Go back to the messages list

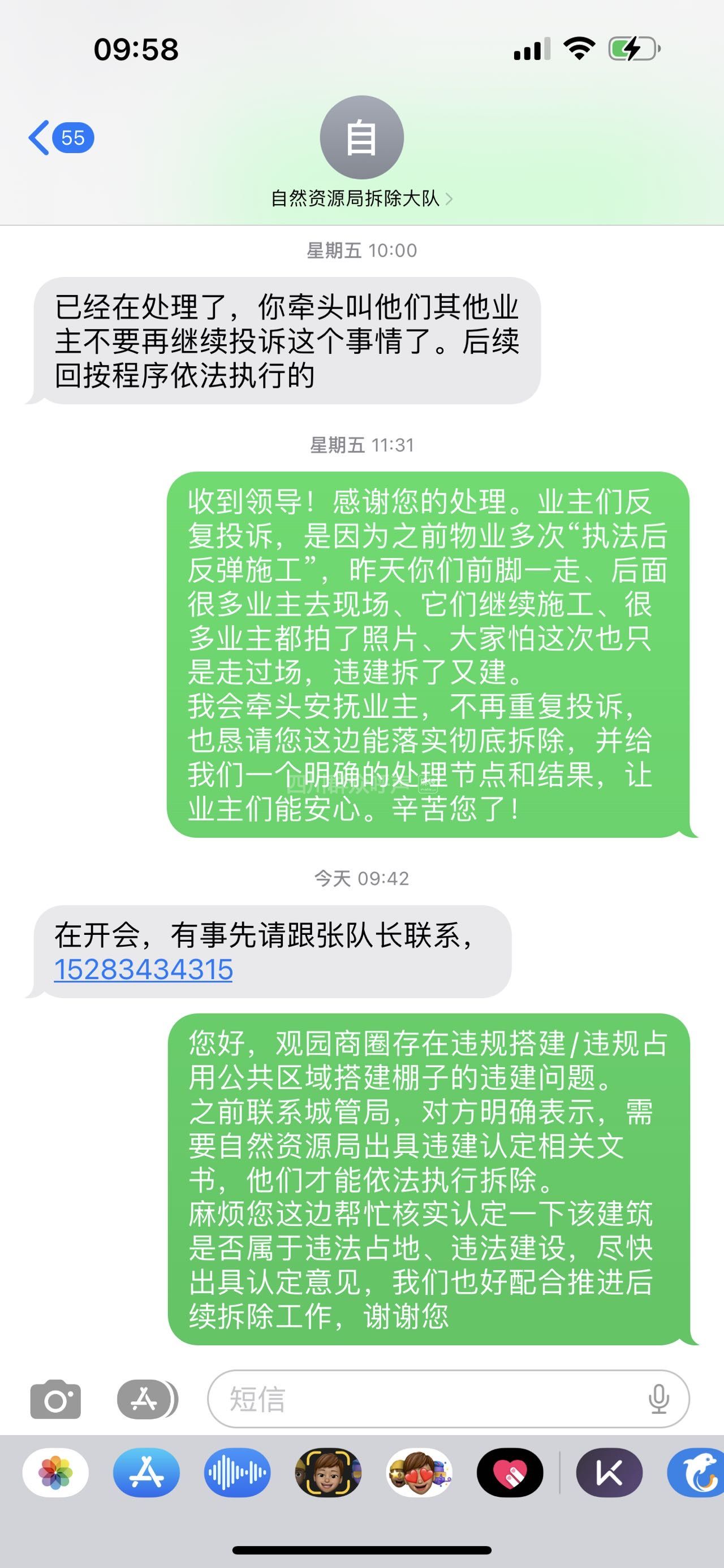pos(60,137)
